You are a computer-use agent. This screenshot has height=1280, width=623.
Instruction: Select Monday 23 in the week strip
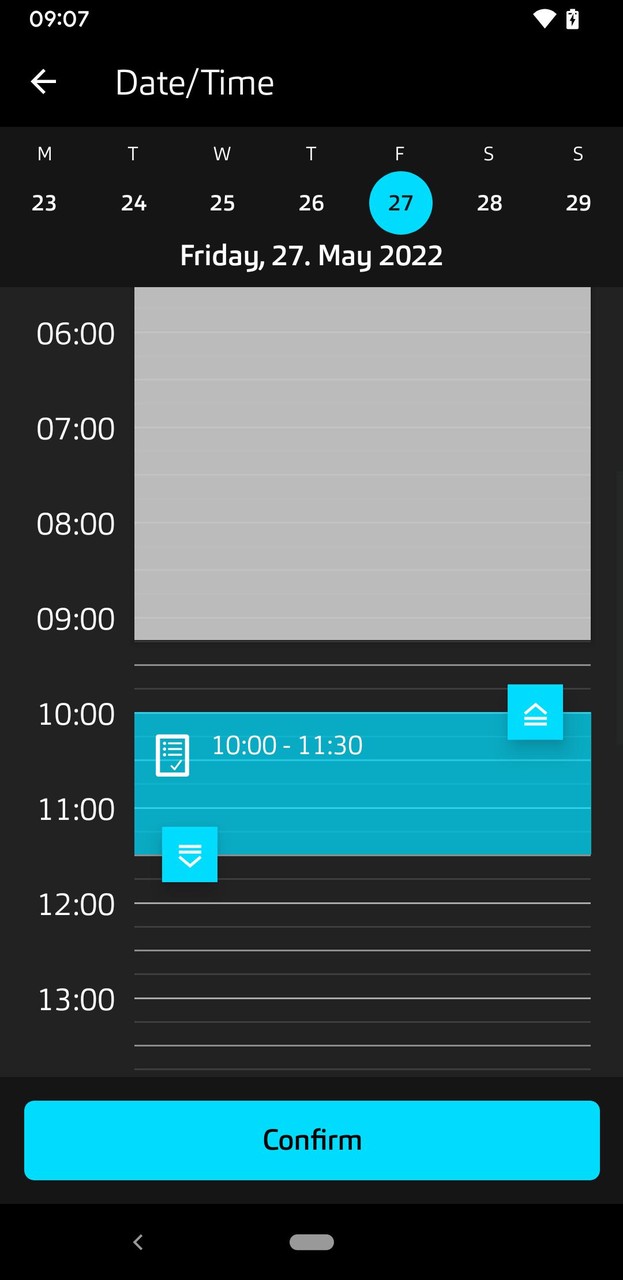tap(44, 203)
